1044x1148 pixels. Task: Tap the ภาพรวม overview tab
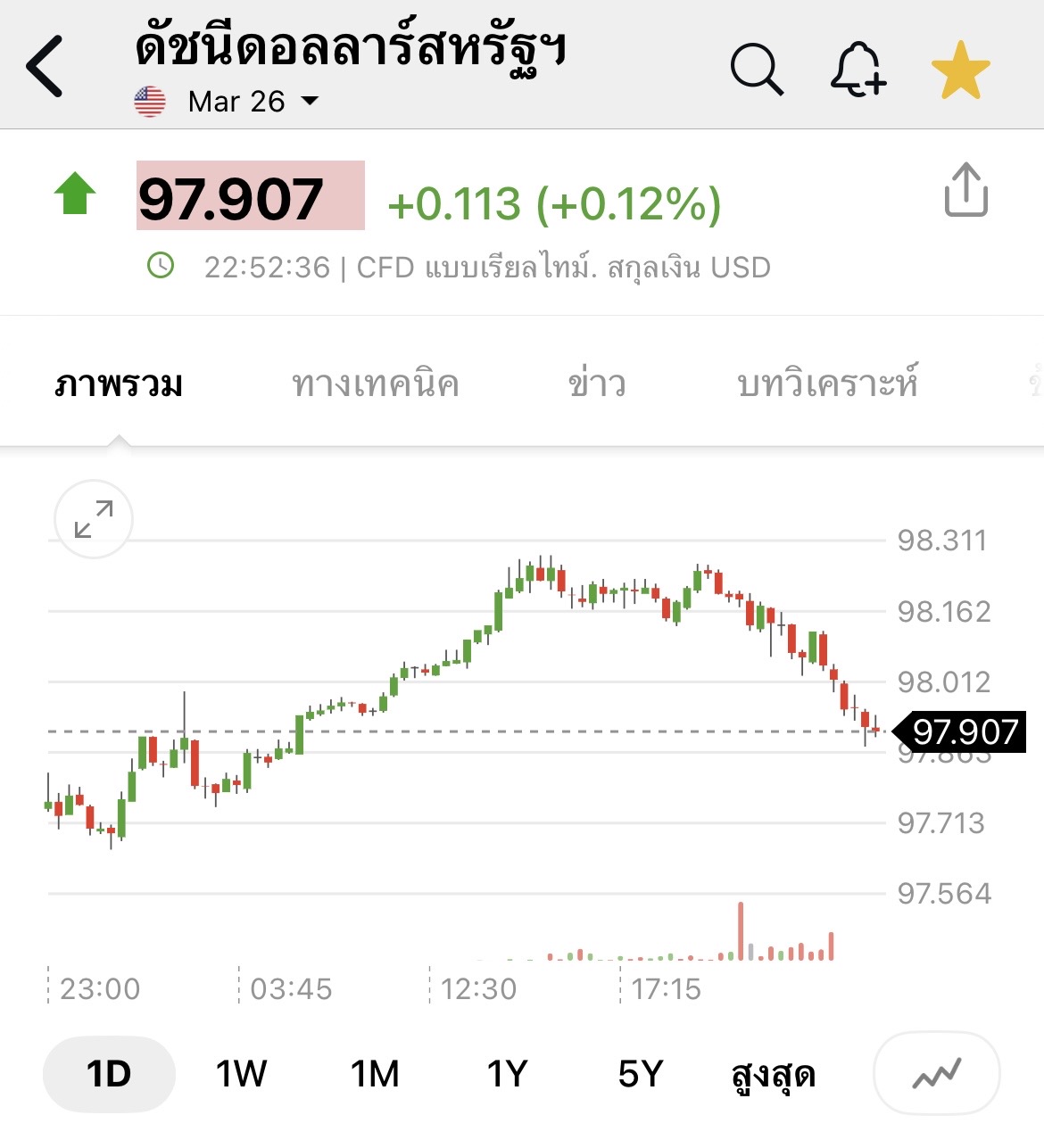click(119, 384)
